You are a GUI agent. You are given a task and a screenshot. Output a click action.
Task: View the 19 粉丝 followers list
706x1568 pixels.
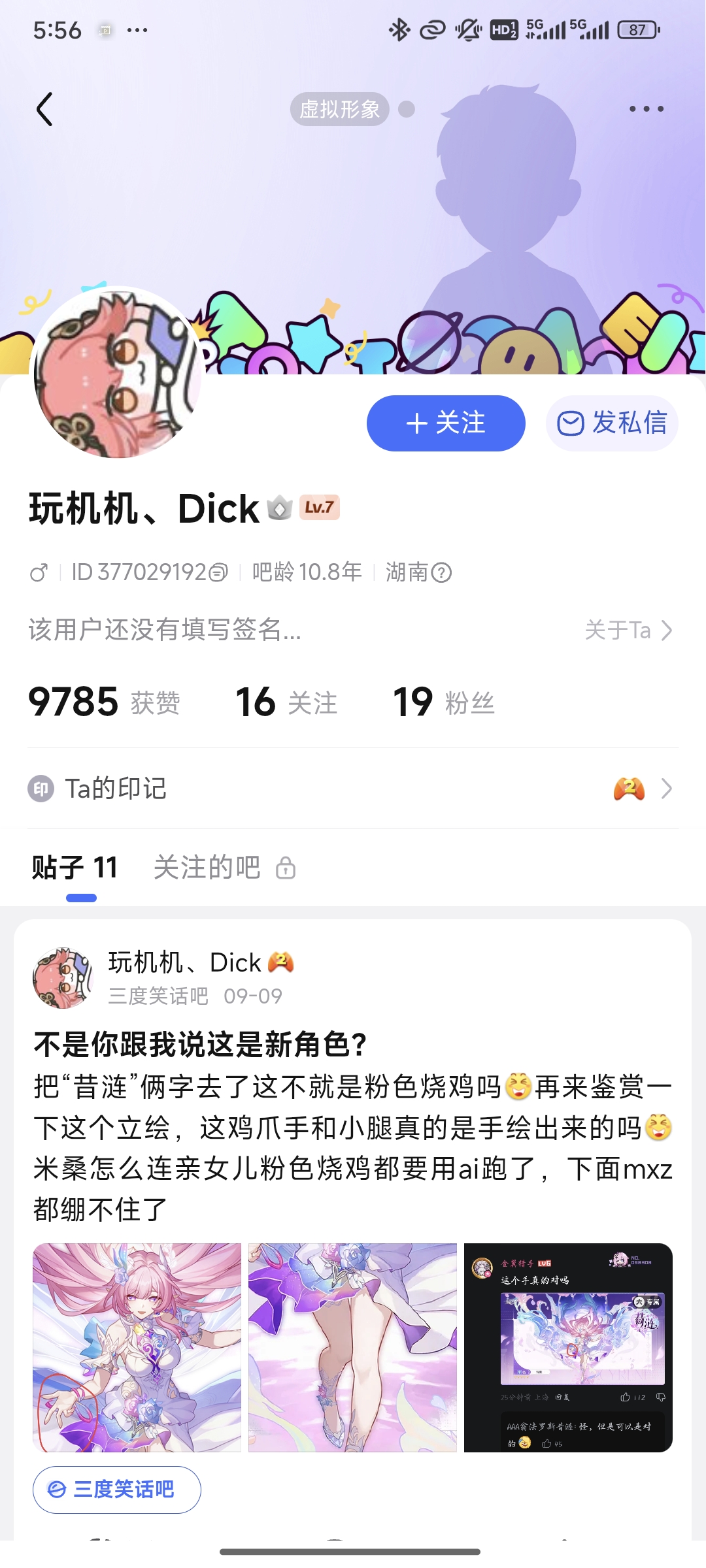[444, 702]
